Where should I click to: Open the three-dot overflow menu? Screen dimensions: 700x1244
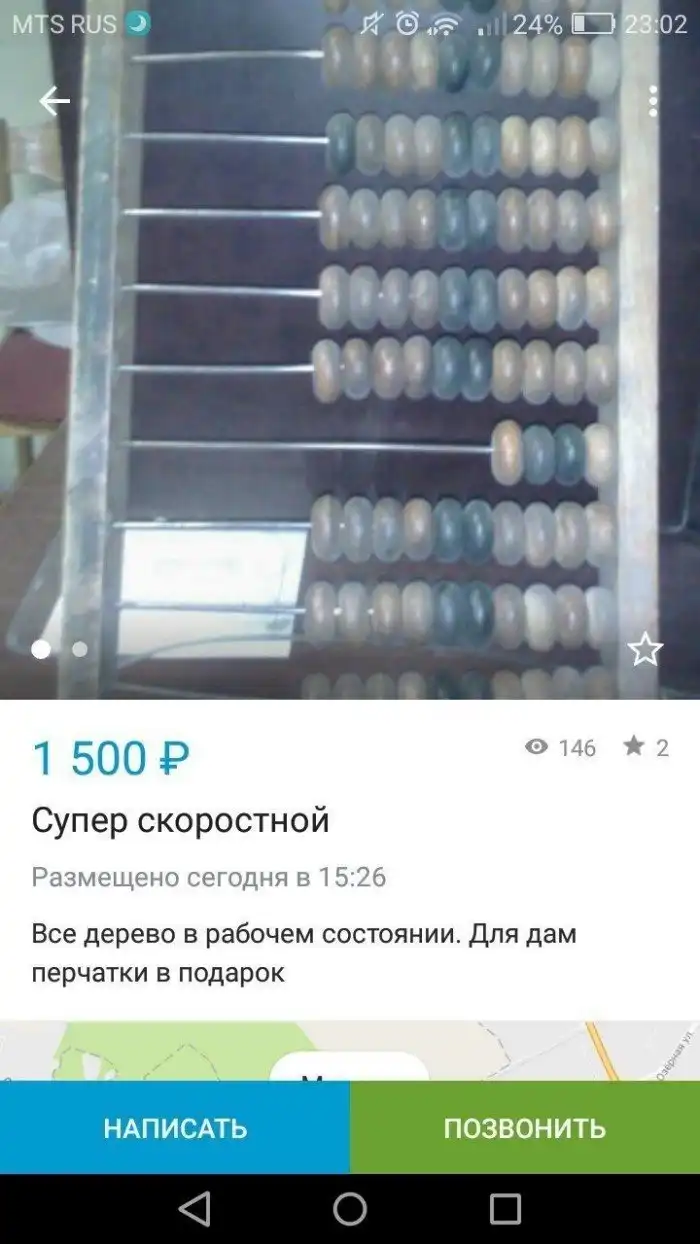pyautogui.click(x=653, y=101)
